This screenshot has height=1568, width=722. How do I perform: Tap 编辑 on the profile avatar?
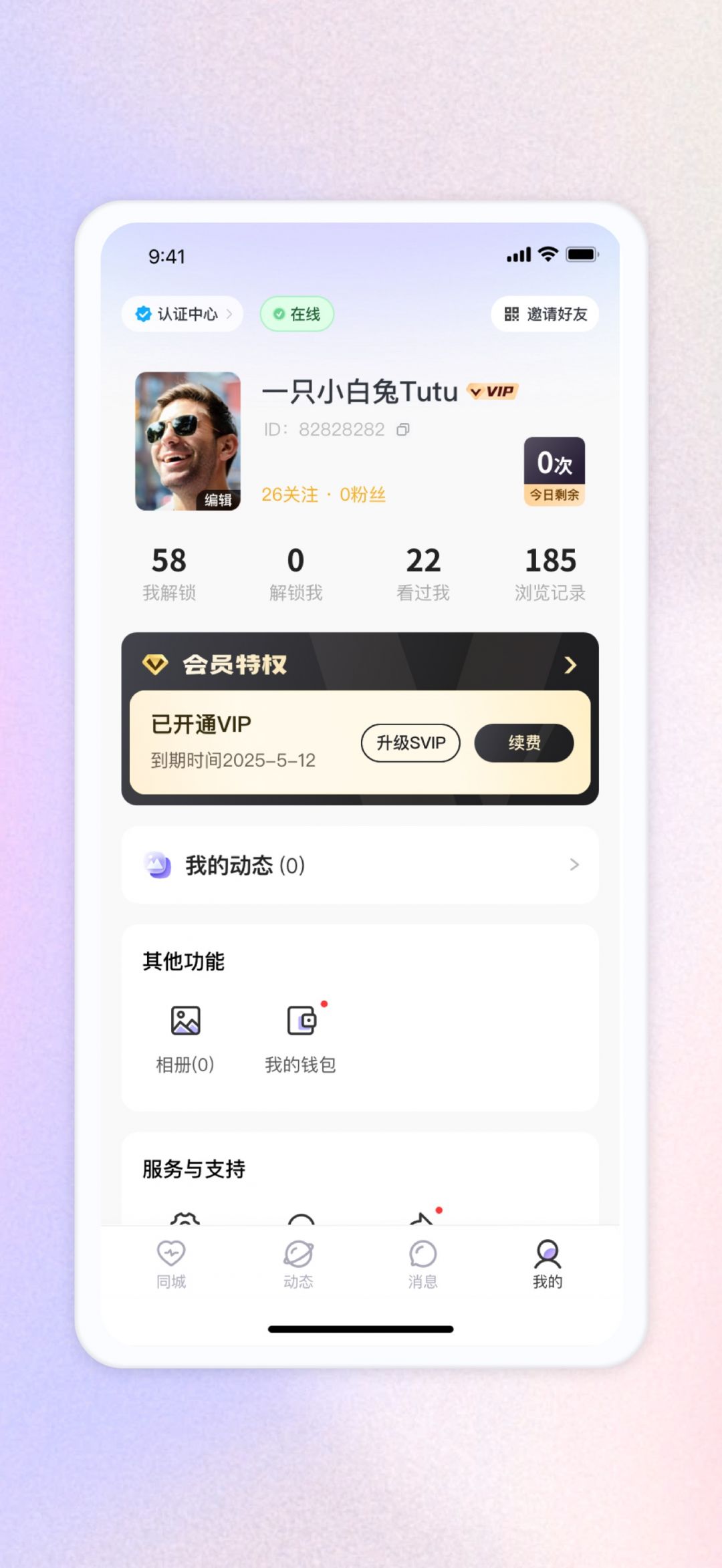click(x=218, y=500)
